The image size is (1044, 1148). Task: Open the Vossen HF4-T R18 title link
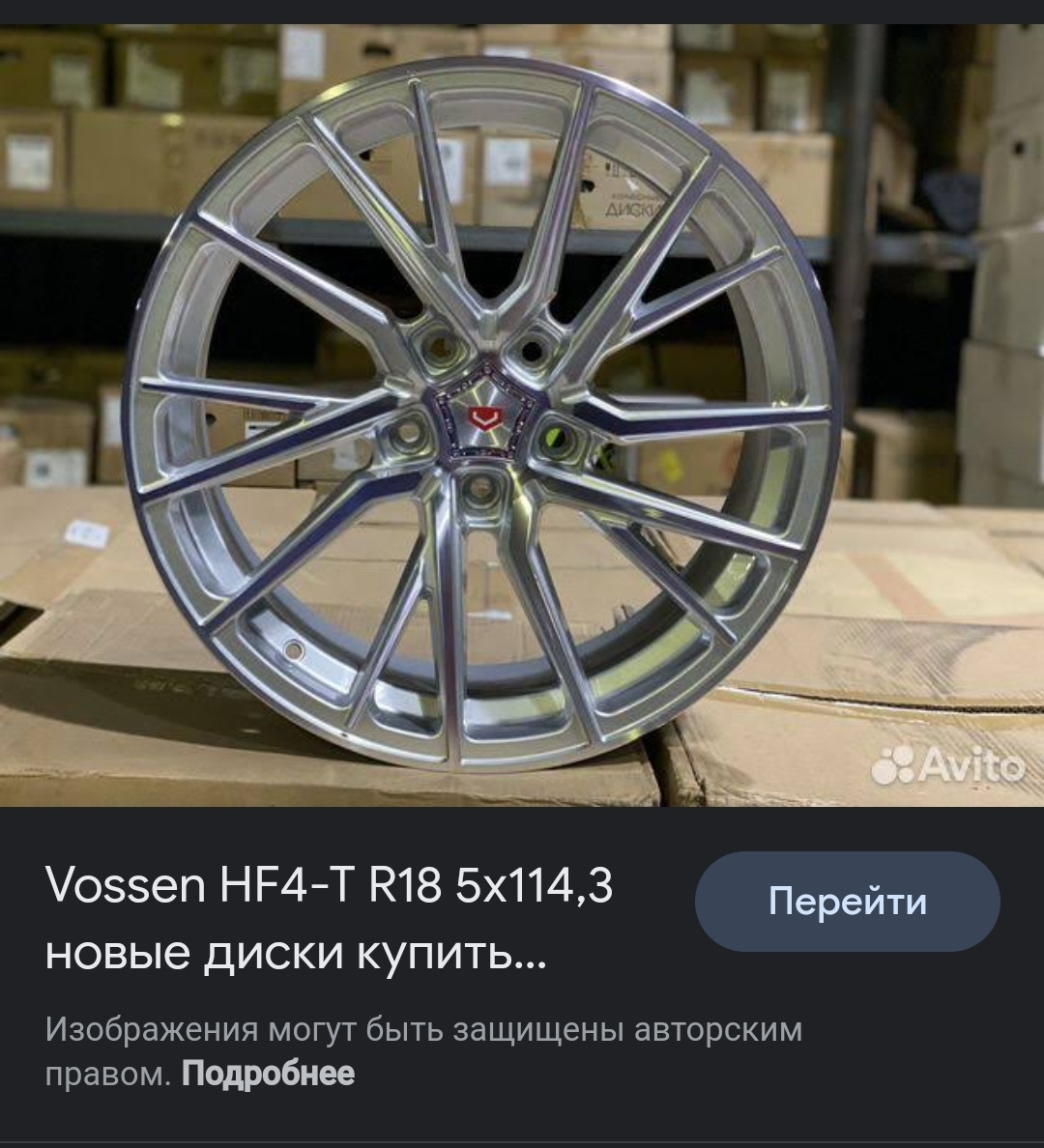click(x=329, y=919)
